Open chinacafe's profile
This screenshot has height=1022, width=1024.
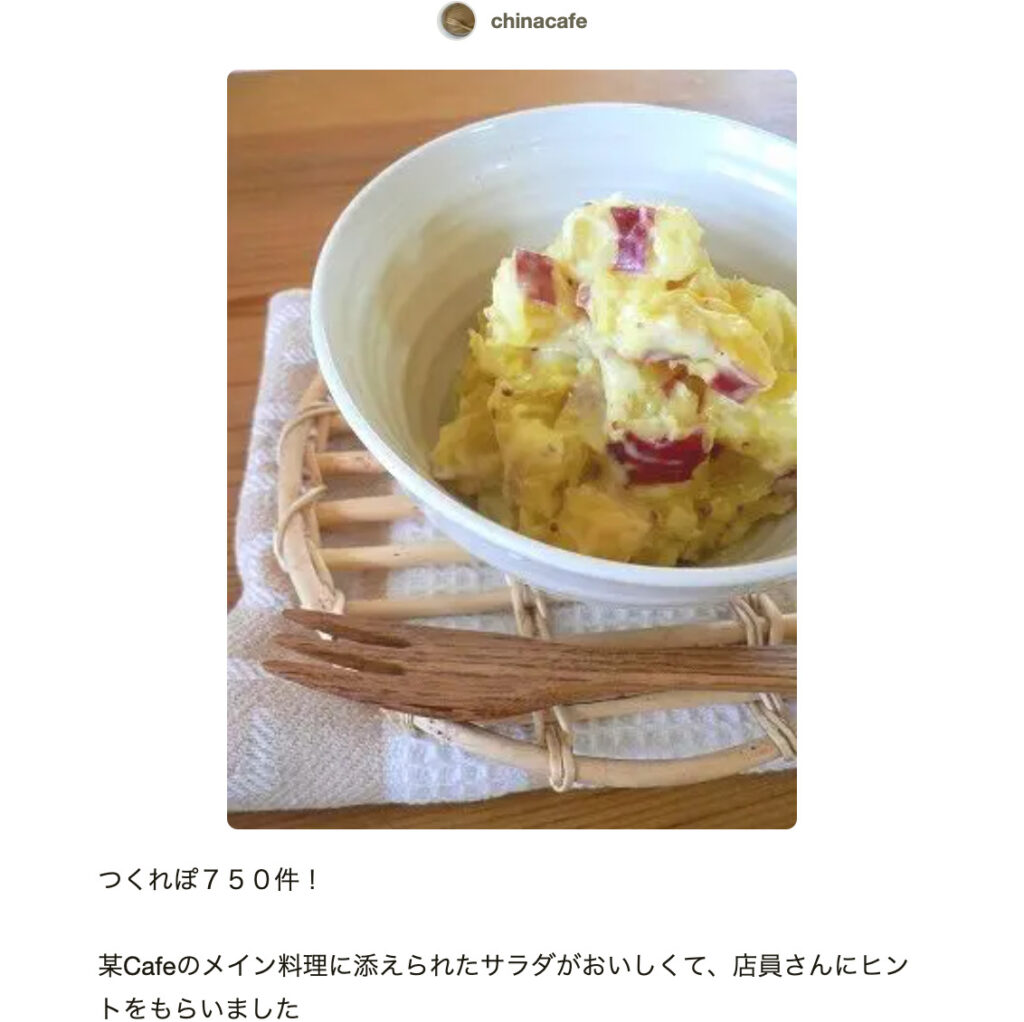[537, 21]
